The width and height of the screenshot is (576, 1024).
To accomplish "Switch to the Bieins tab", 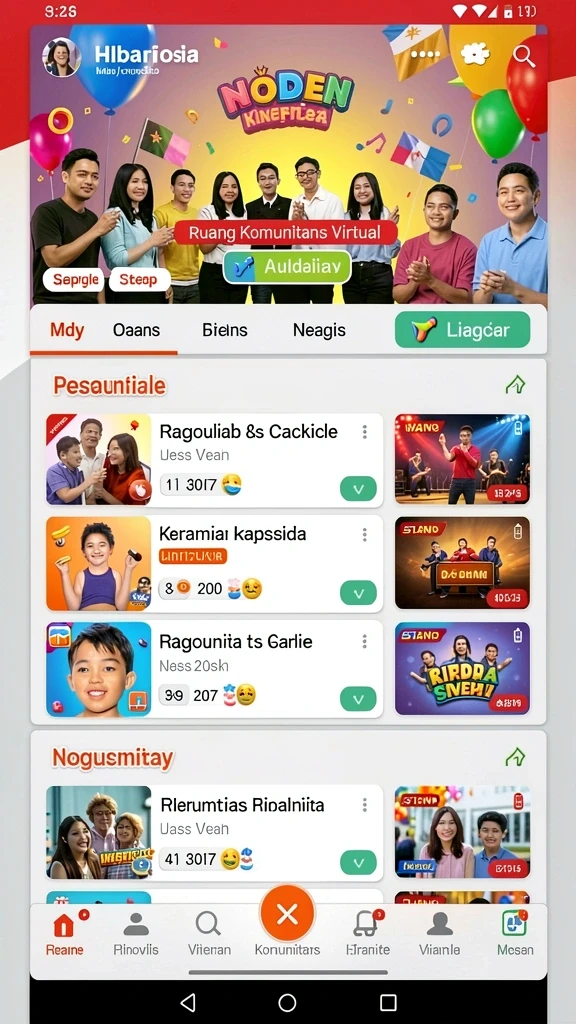I will click(x=225, y=330).
